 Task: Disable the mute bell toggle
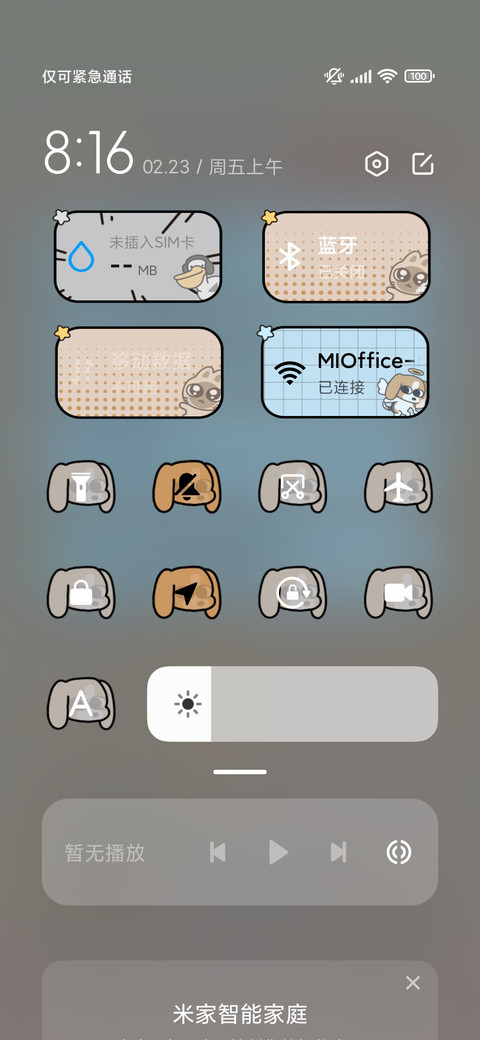coord(187,488)
